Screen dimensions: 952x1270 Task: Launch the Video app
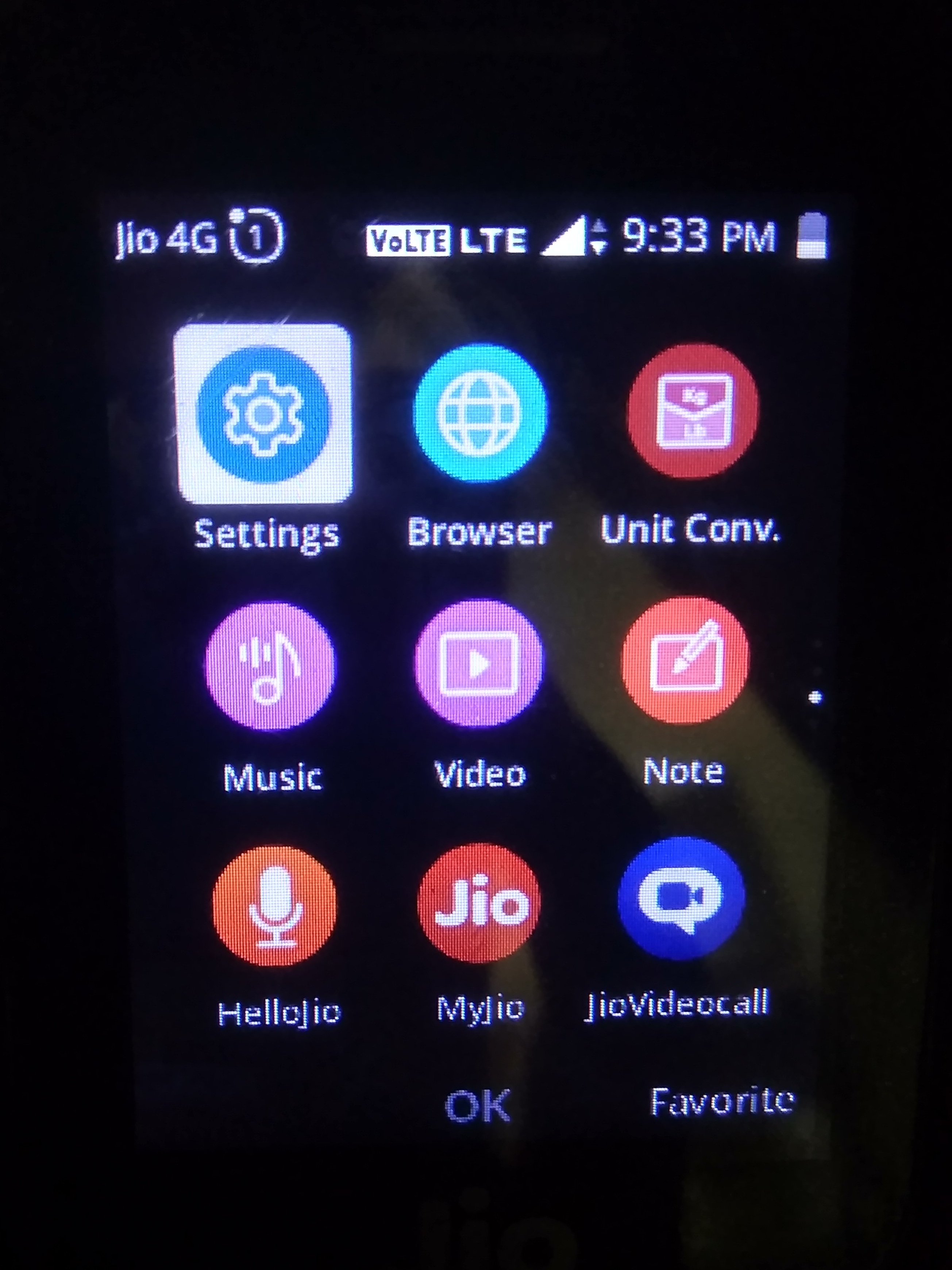[x=479, y=663]
